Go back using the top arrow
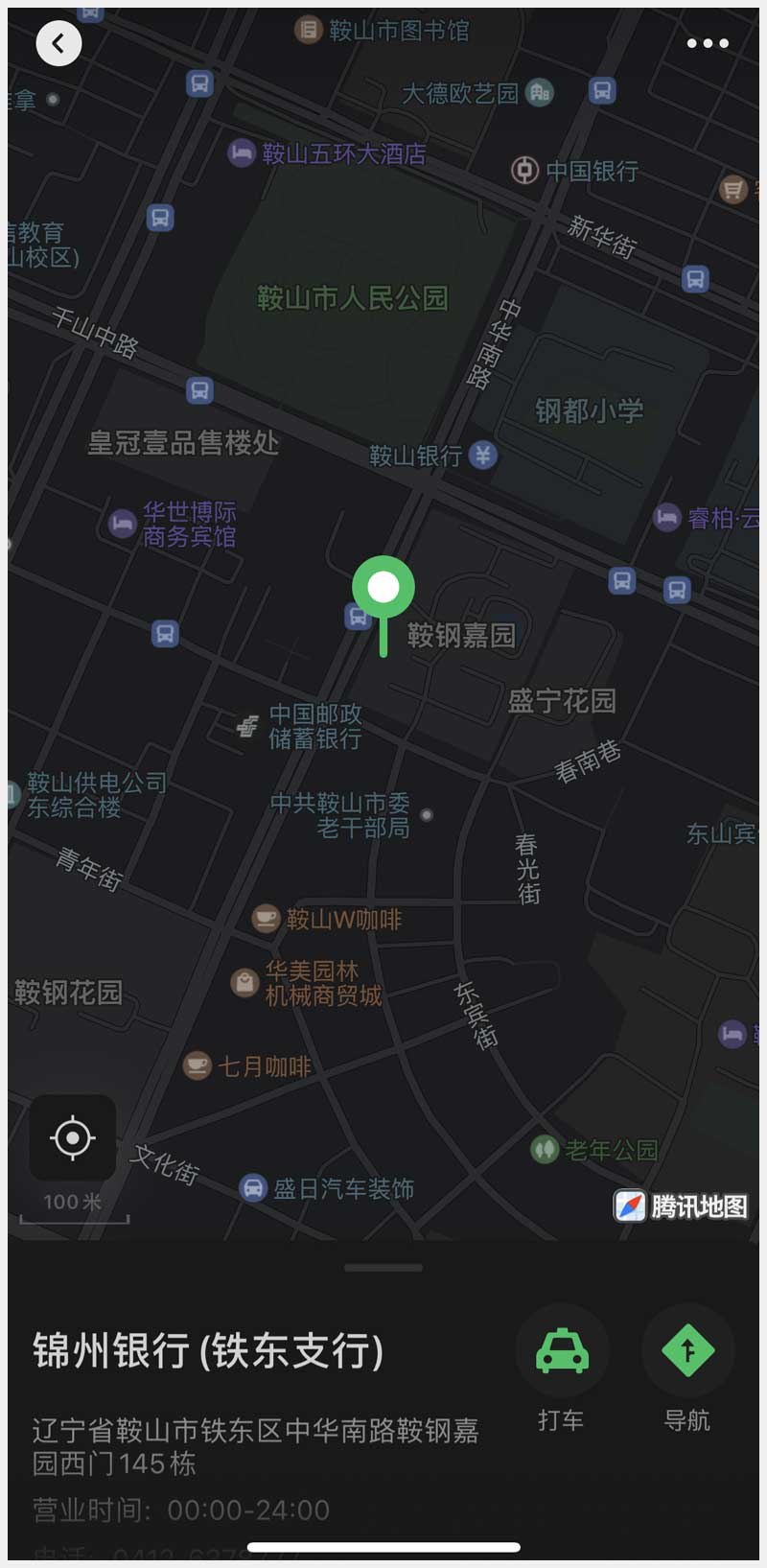The image size is (767, 1568). point(58,43)
